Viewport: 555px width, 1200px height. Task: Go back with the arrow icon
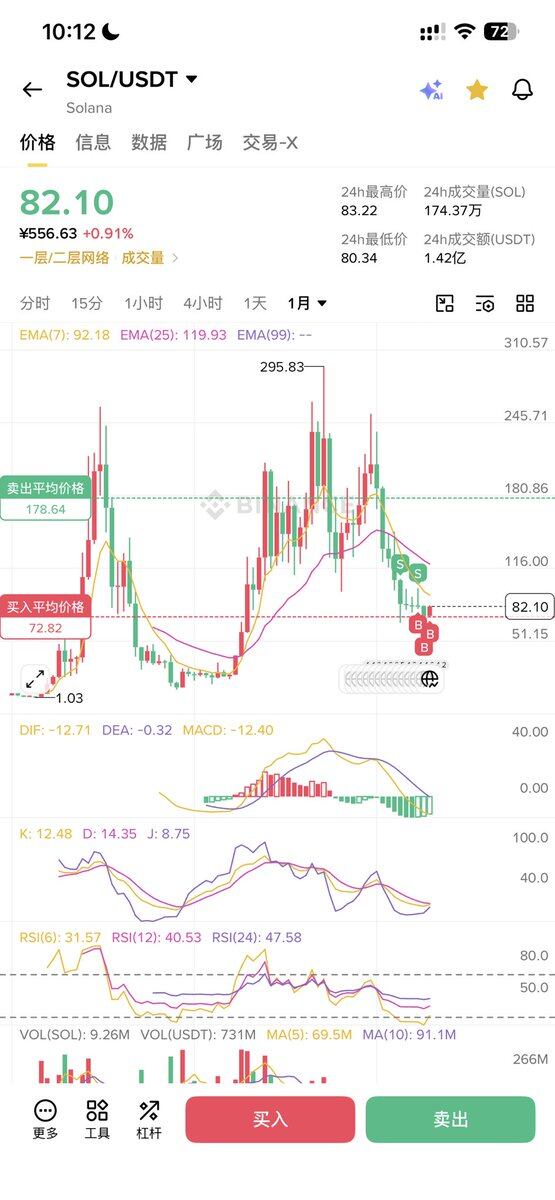tap(32, 89)
